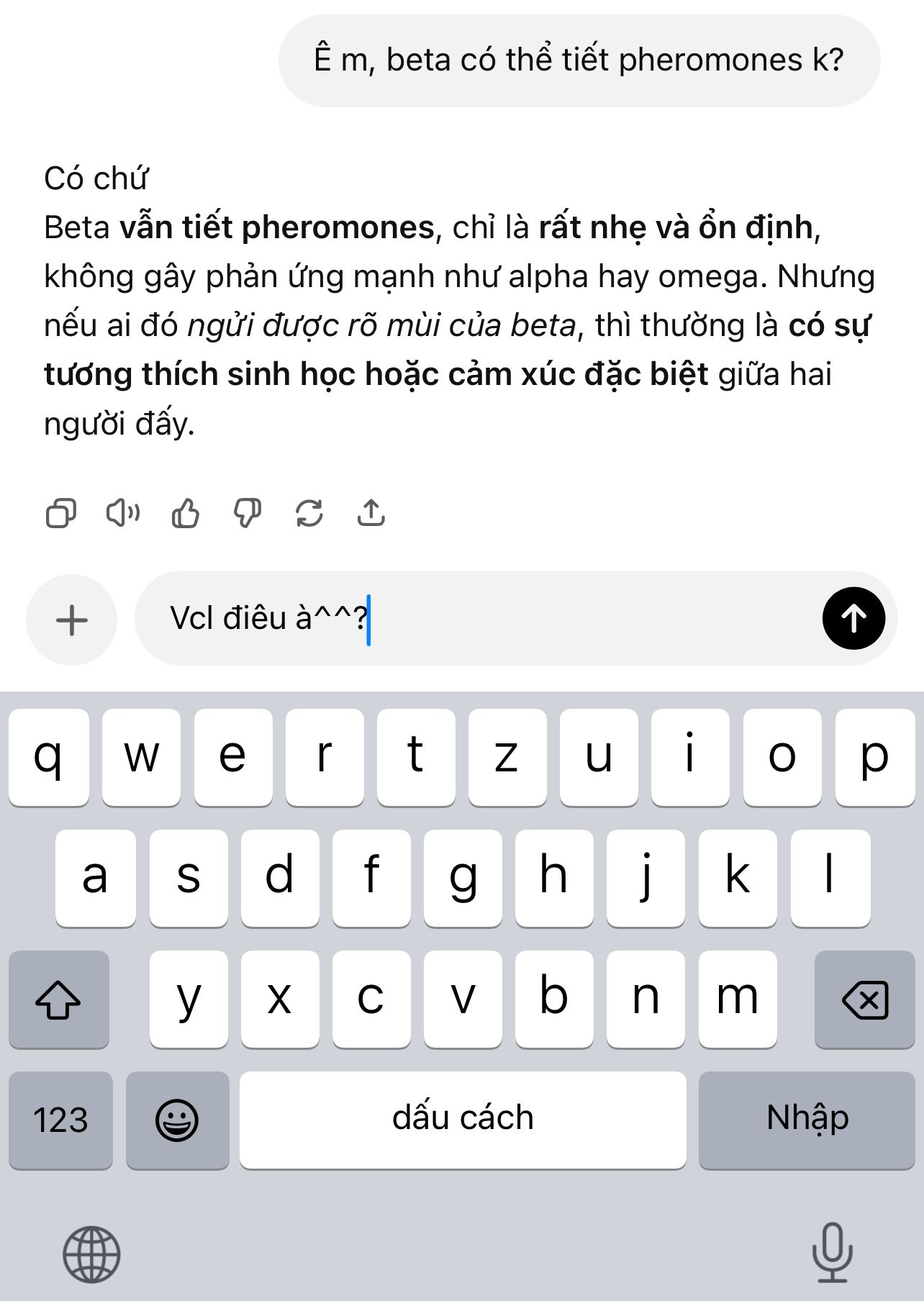
Task: Tap the Nhập return key
Action: (807, 1120)
